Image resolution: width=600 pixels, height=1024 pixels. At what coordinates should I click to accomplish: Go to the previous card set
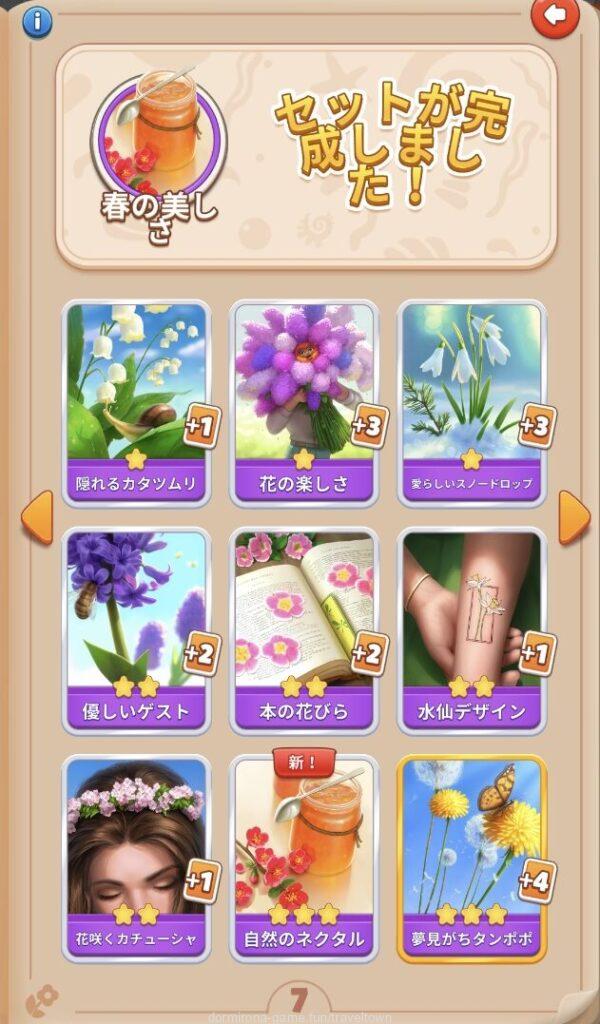pos(37,517)
